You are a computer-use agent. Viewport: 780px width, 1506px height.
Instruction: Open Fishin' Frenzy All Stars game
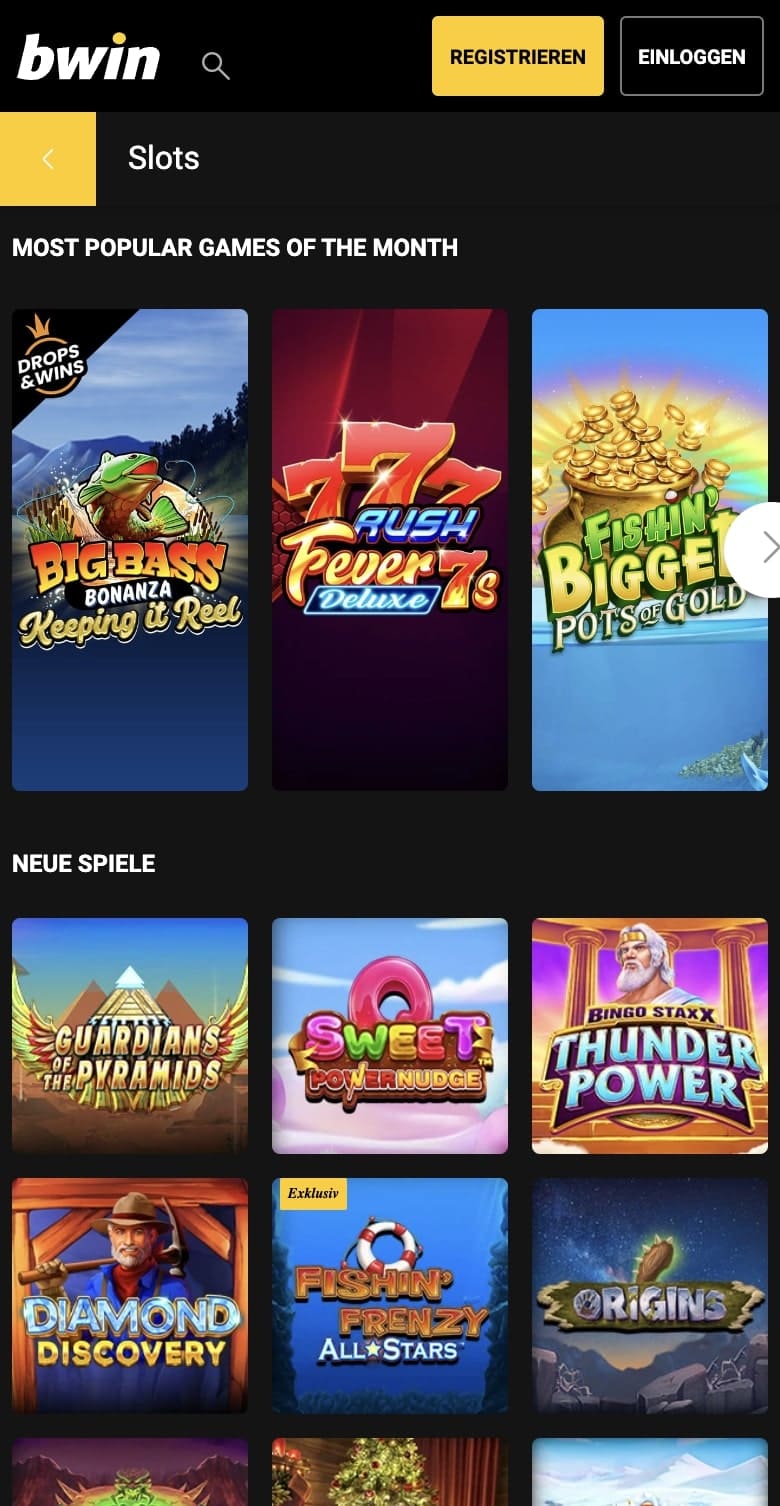click(x=390, y=1296)
